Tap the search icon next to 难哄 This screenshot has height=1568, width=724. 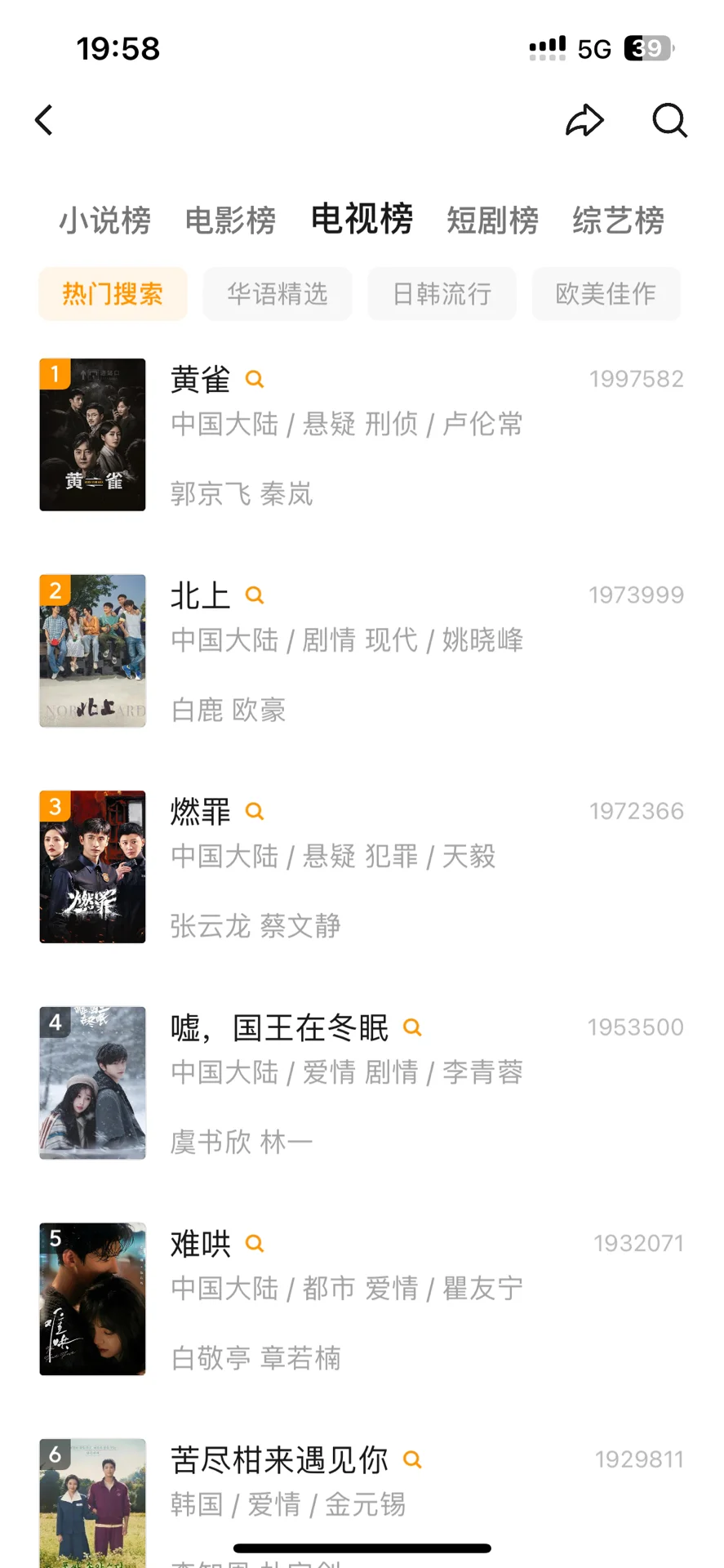[x=255, y=1244]
